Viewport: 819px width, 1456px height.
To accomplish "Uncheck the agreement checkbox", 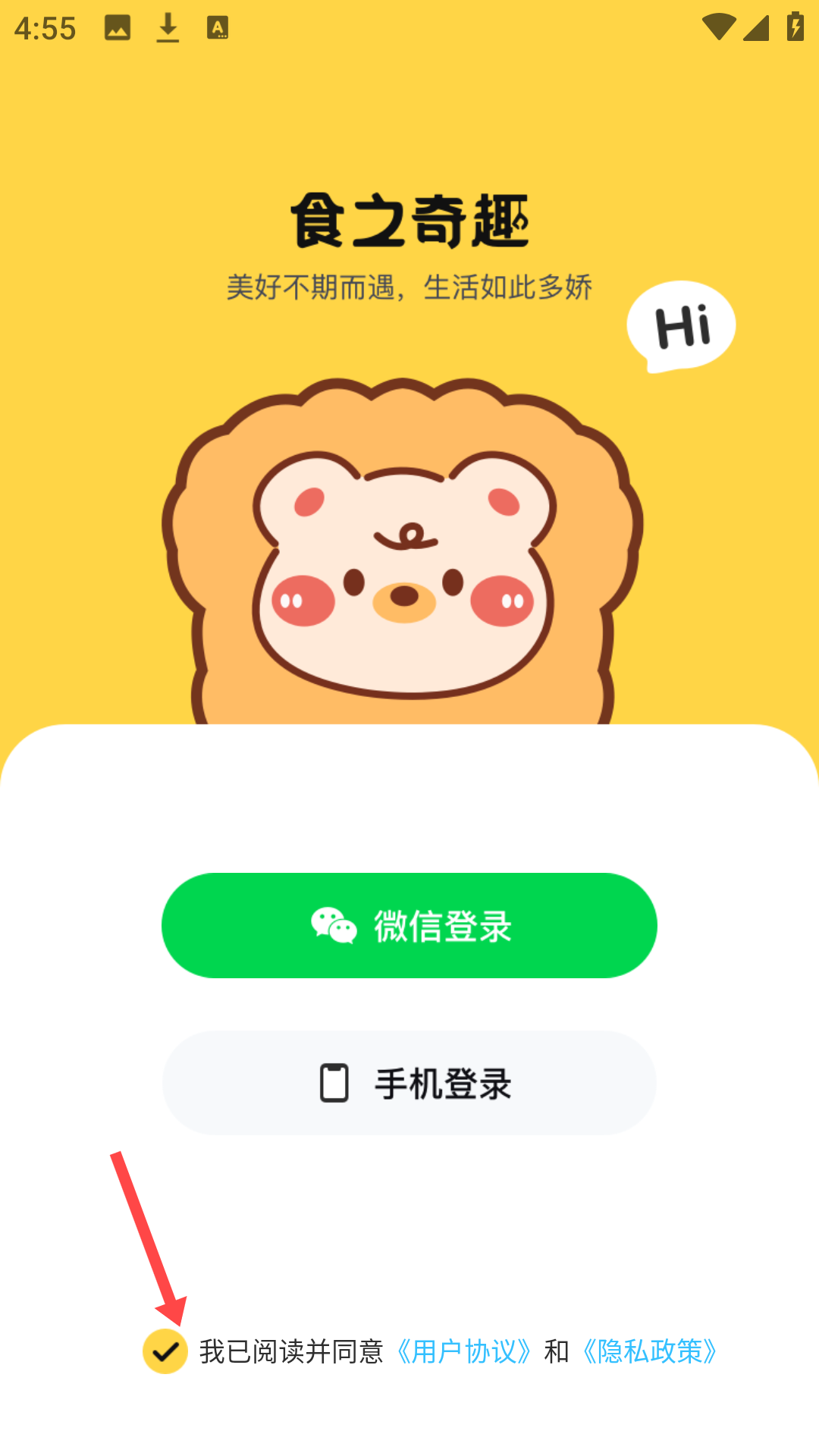I will tap(165, 1351).
